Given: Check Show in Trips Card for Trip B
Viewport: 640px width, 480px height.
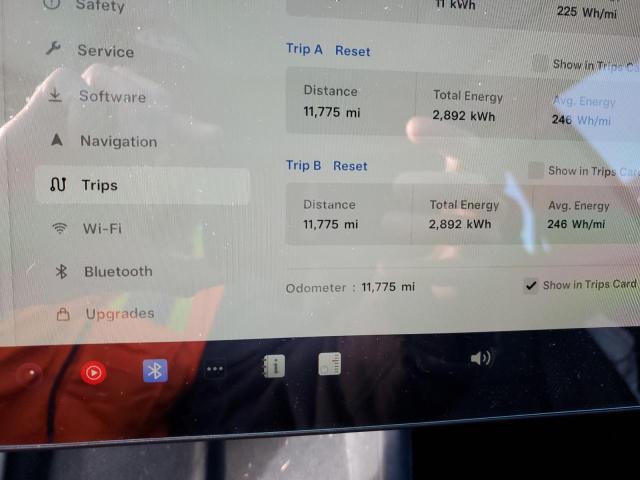Looking at the screenshot, I should [x=536, y=171].
